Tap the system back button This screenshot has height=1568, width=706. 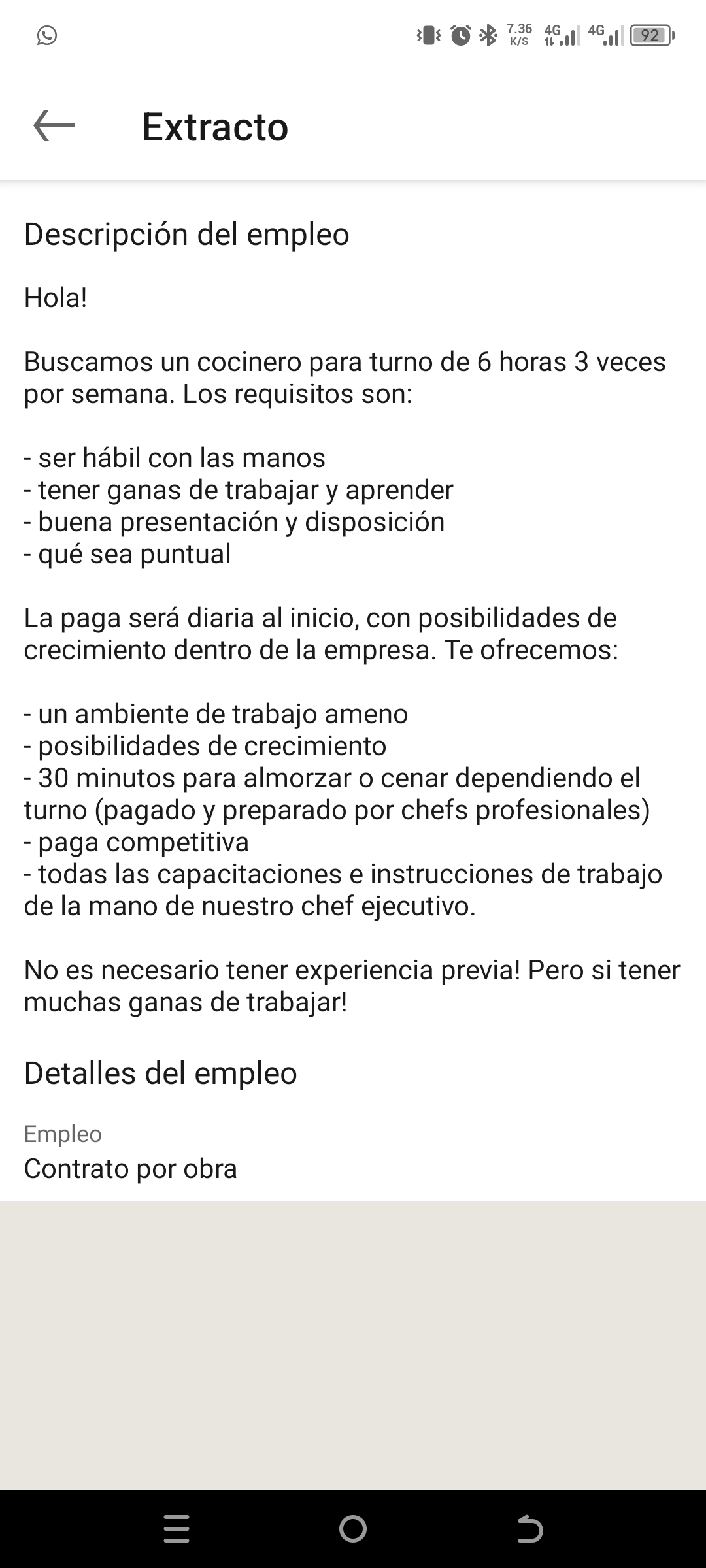pyautogui.click(x=529, y=1529)
